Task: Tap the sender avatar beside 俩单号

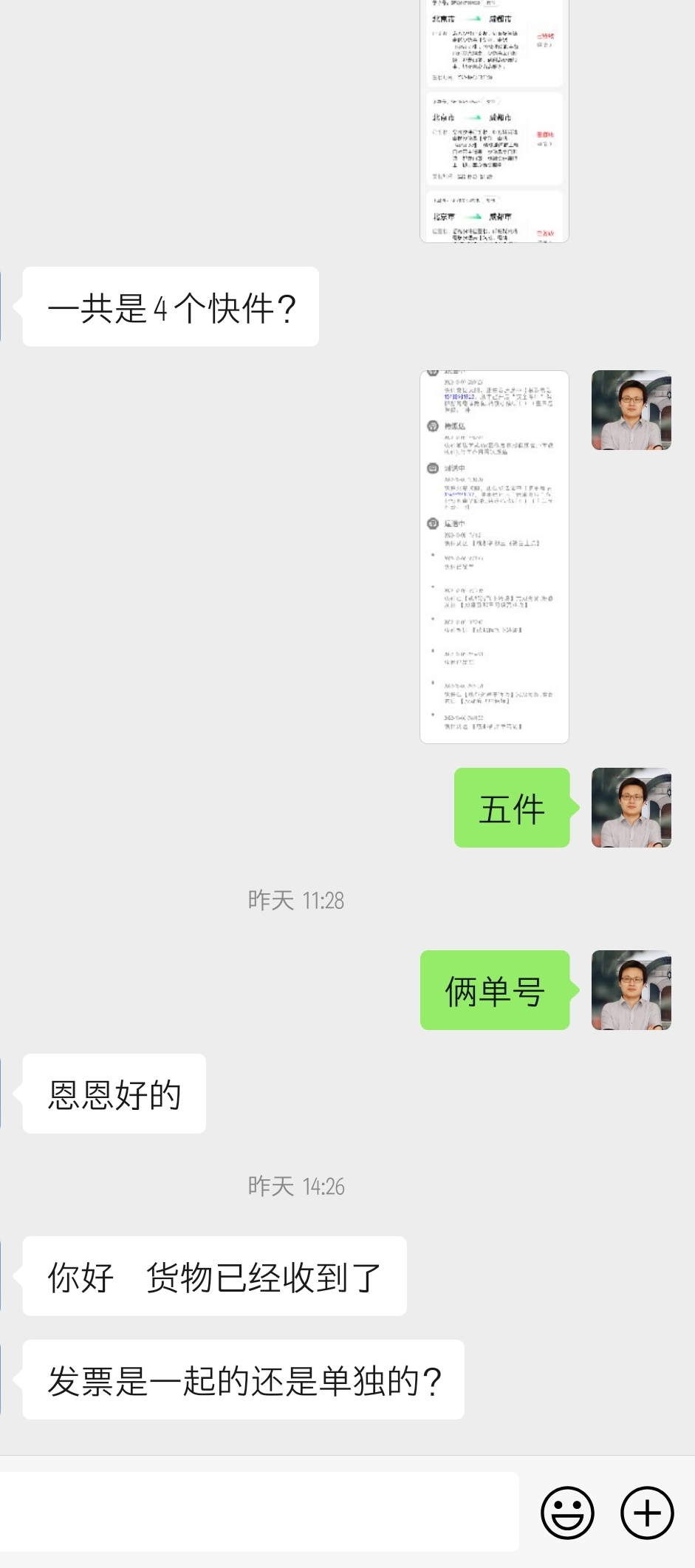Action: pos(631,990)
